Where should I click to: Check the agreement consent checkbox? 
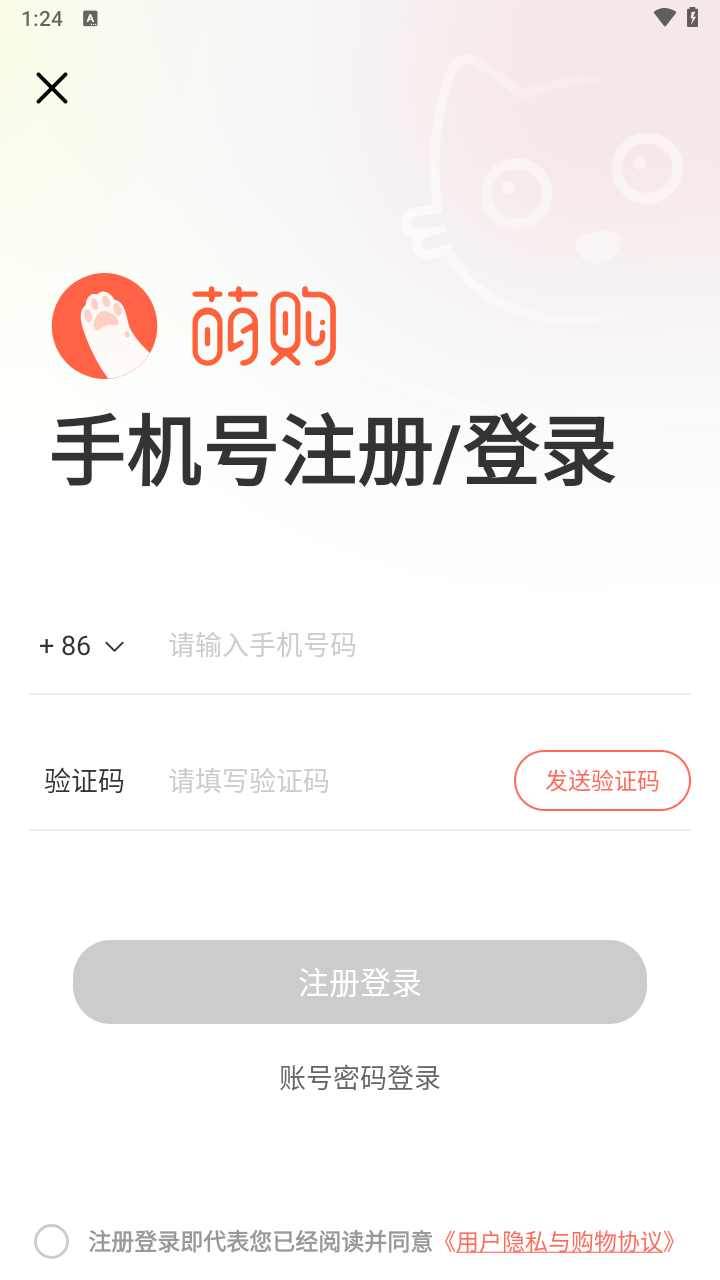click(x=52, y=1242)
